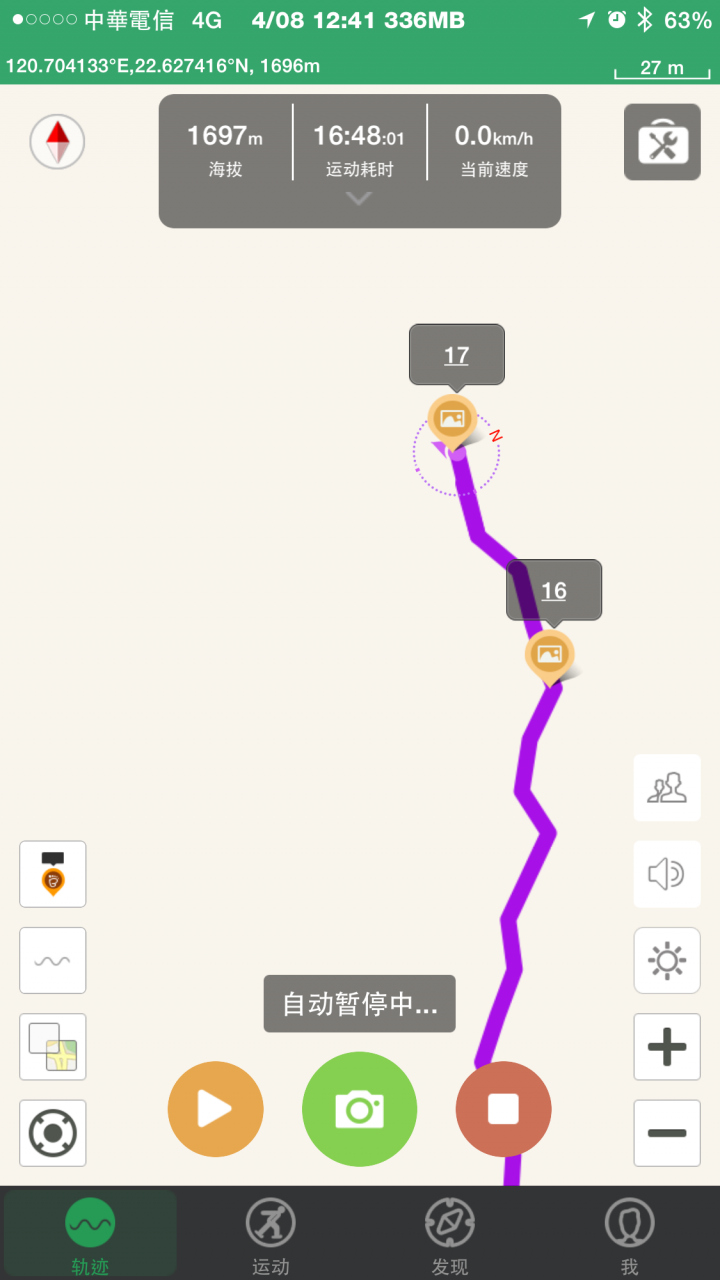Viewport: 720px width, 1280px height.
Task: Stop the track recording
Action: [503, 1109]
